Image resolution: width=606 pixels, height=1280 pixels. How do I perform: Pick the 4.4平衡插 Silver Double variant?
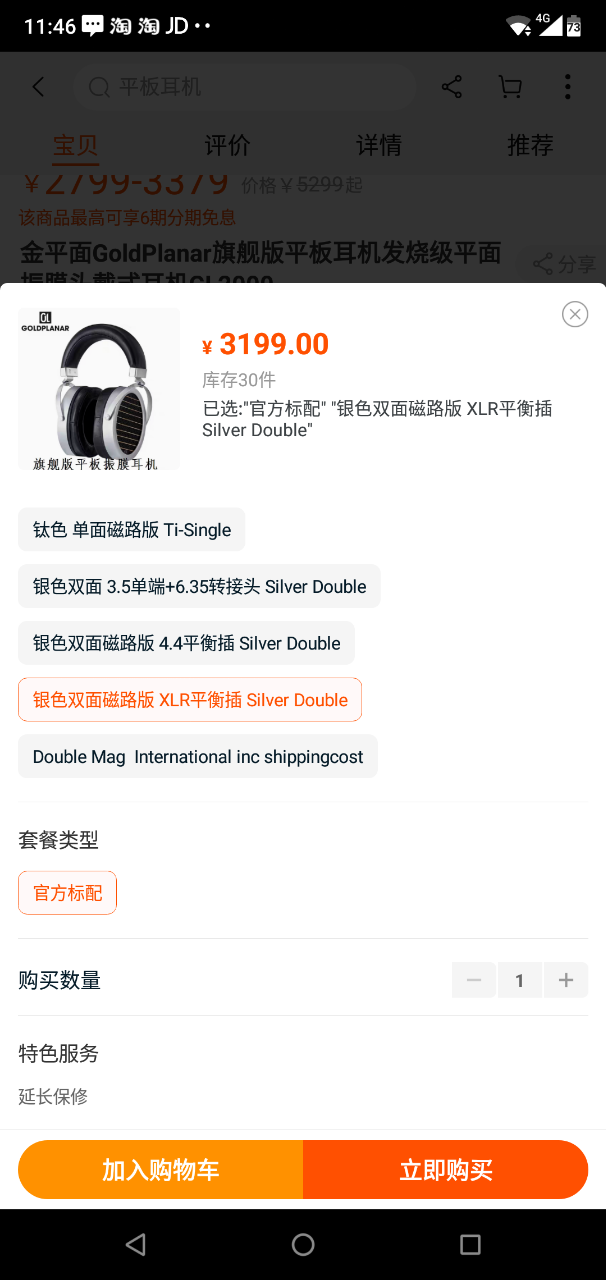click(186, 643)
